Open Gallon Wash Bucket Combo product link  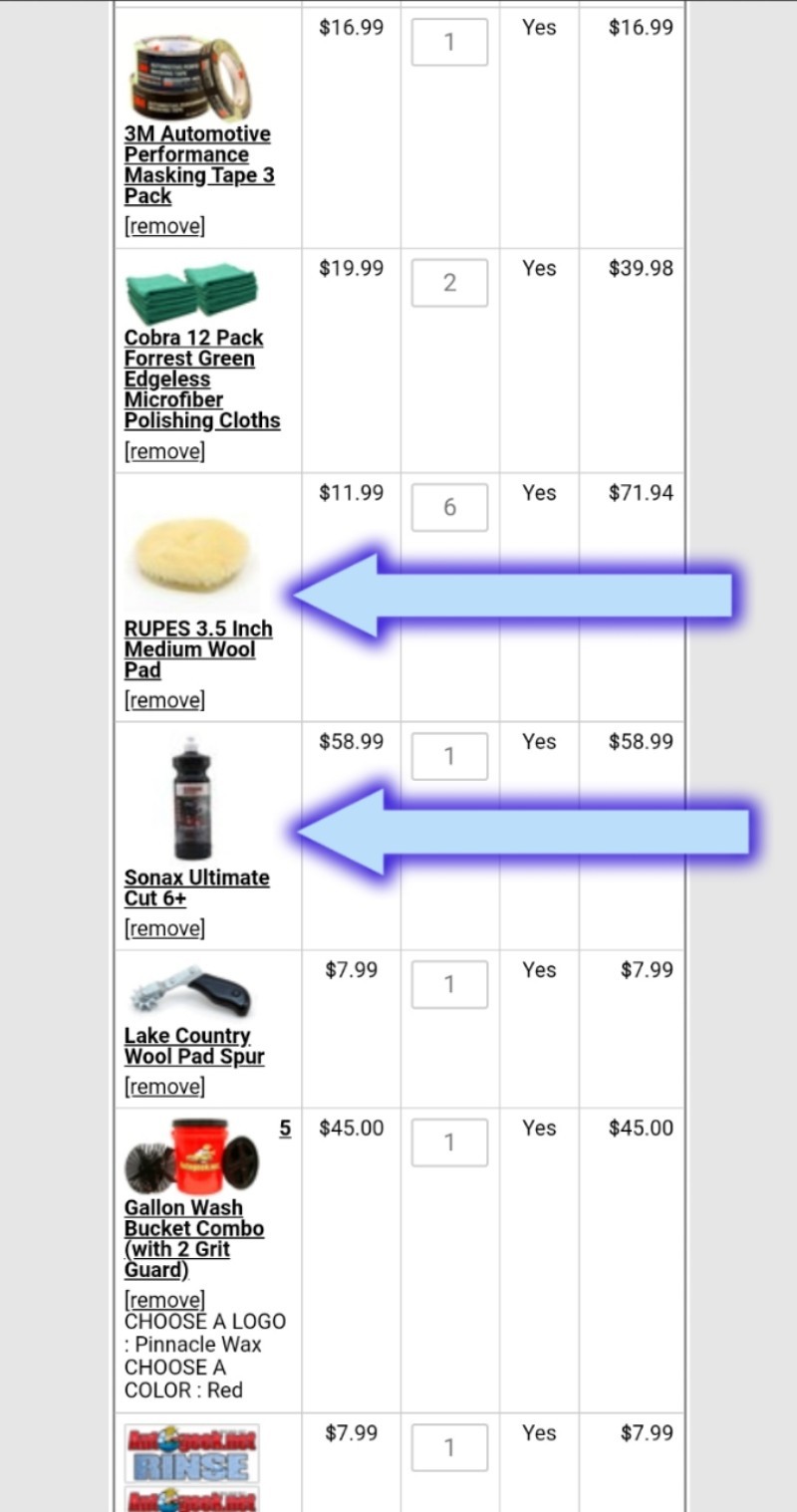(193, 1238)
